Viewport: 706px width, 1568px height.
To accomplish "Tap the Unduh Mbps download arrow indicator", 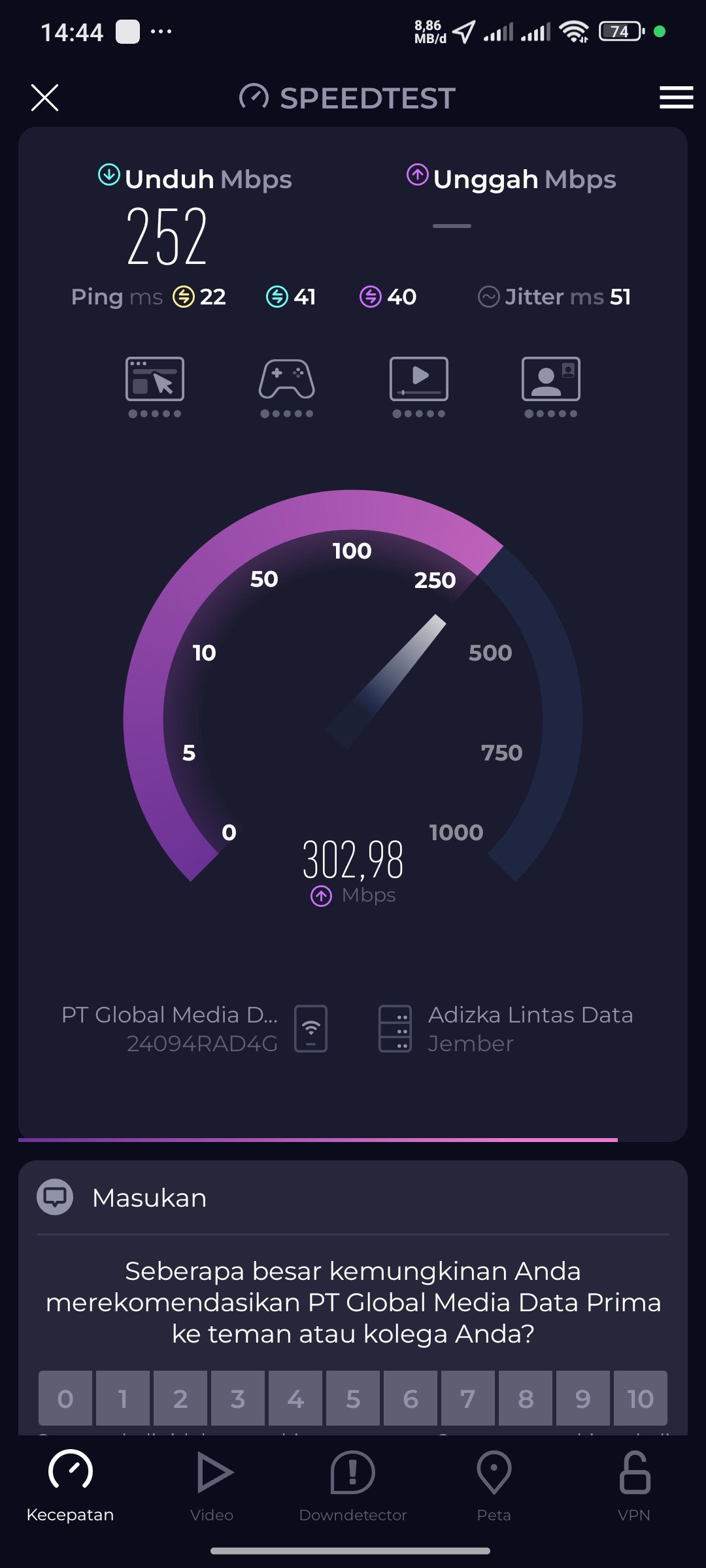I will point(107,174).
